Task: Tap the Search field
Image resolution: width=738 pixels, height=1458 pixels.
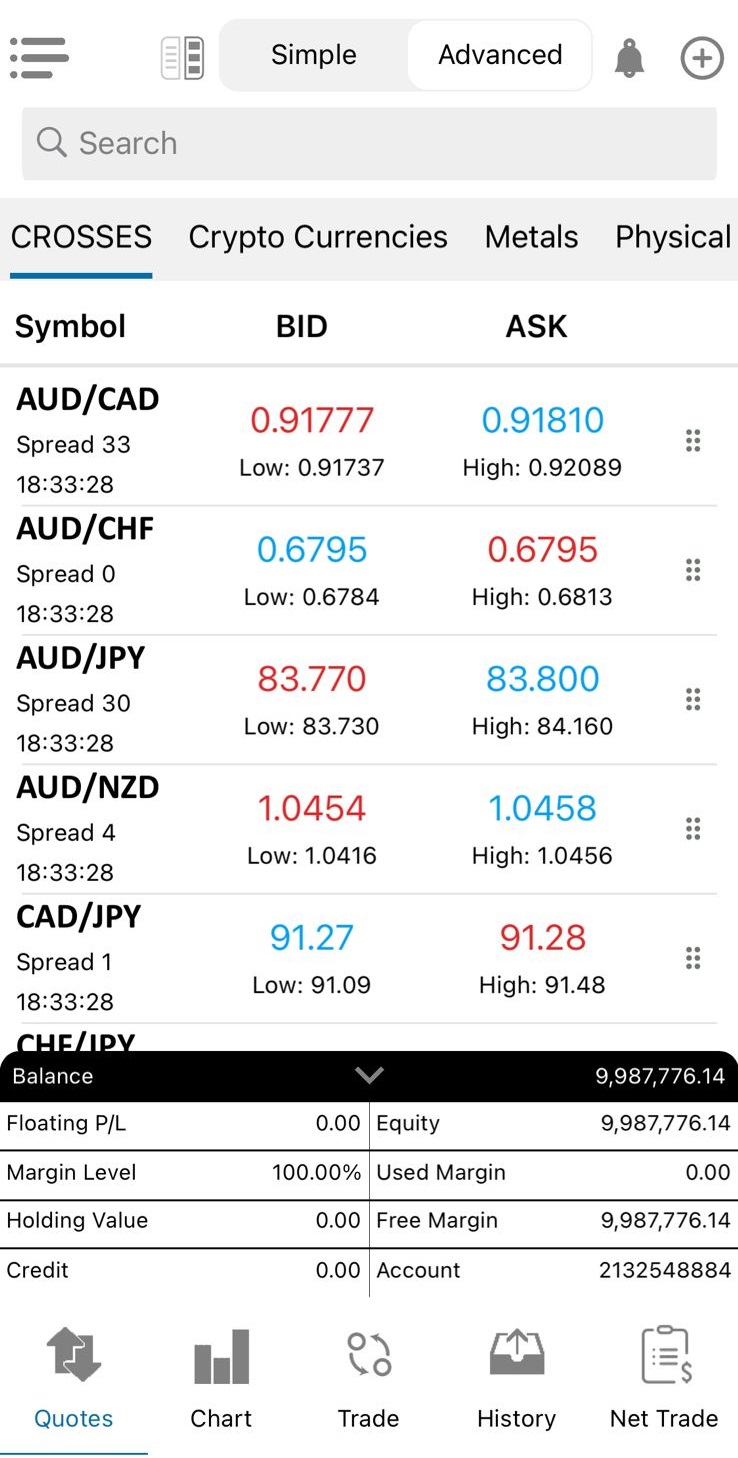Action: click(x=369, y=144)
